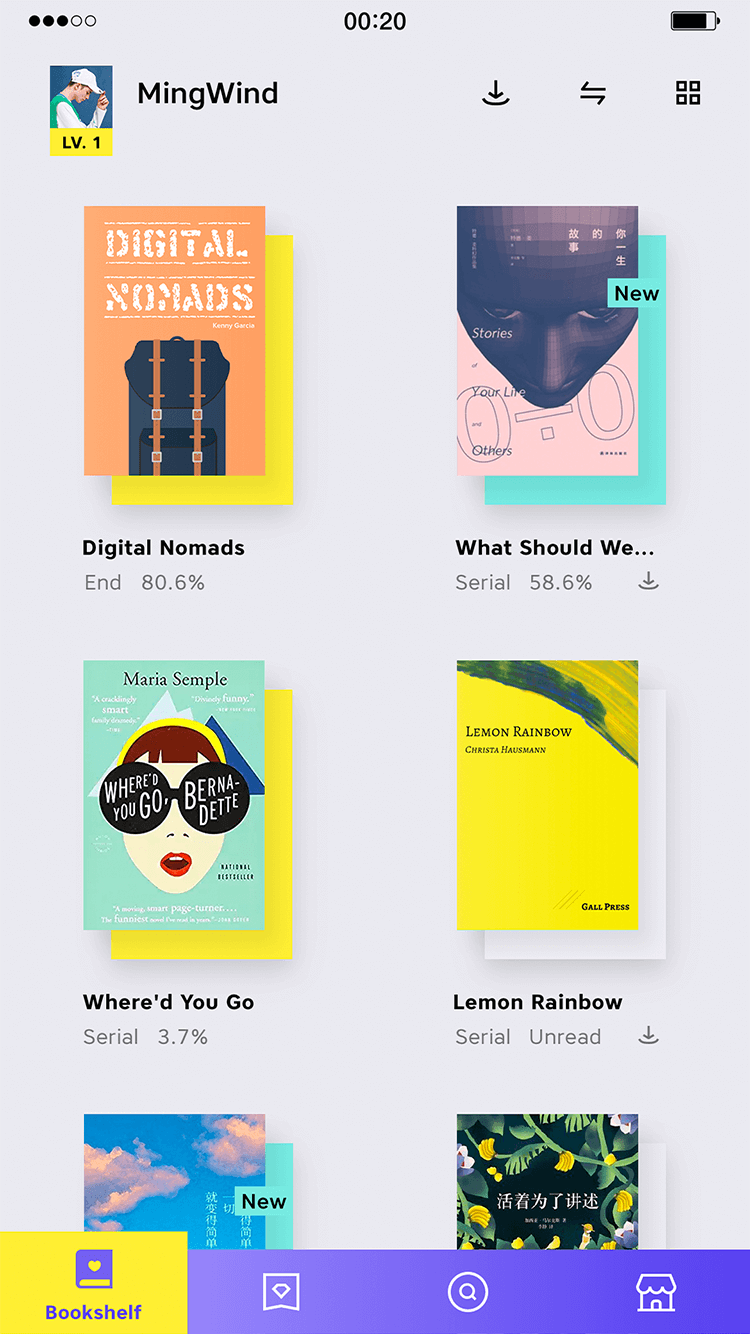
Task: Open the blue sky book marked New
Action: point(175,1182)
